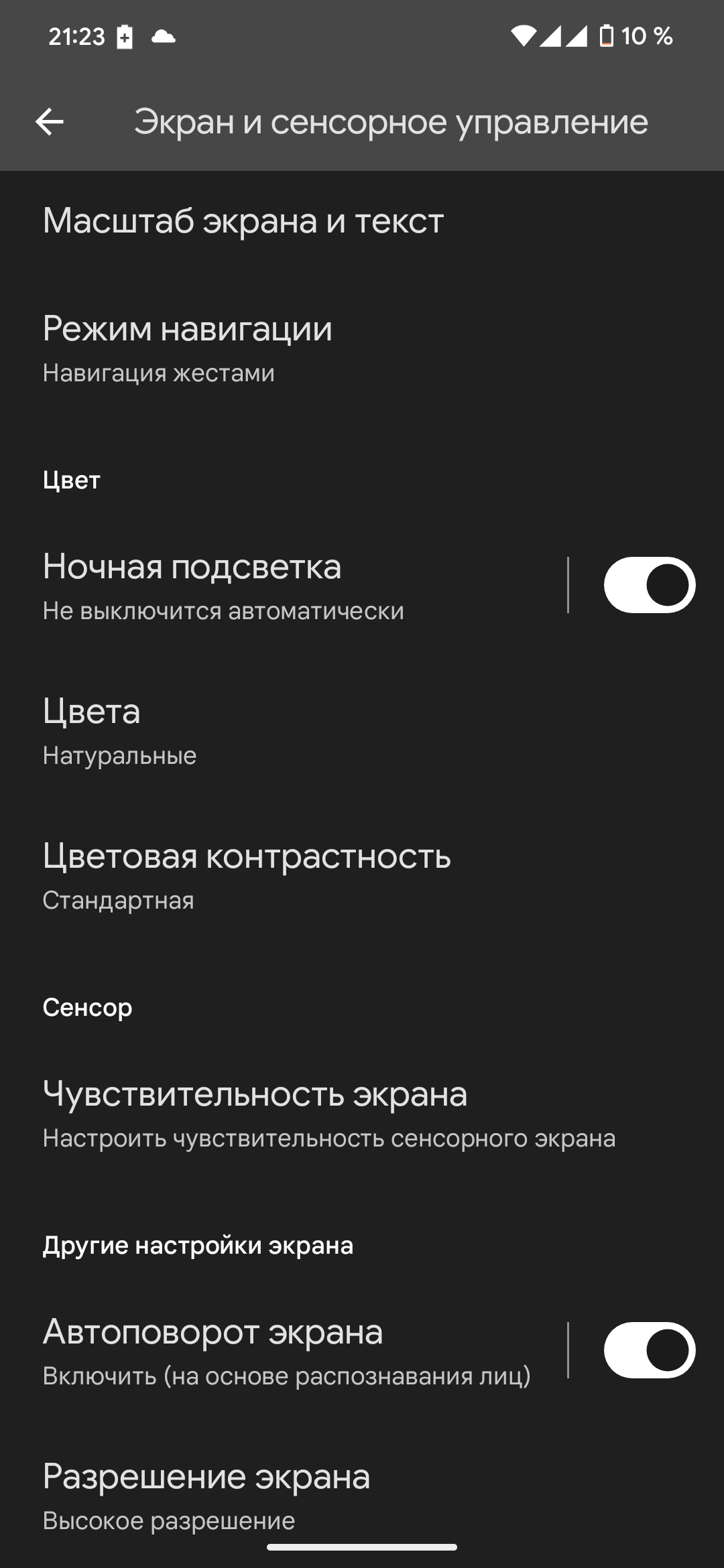Open Автоповорот экрана settings row
724x1568 pixels.
click(284, 1350)
